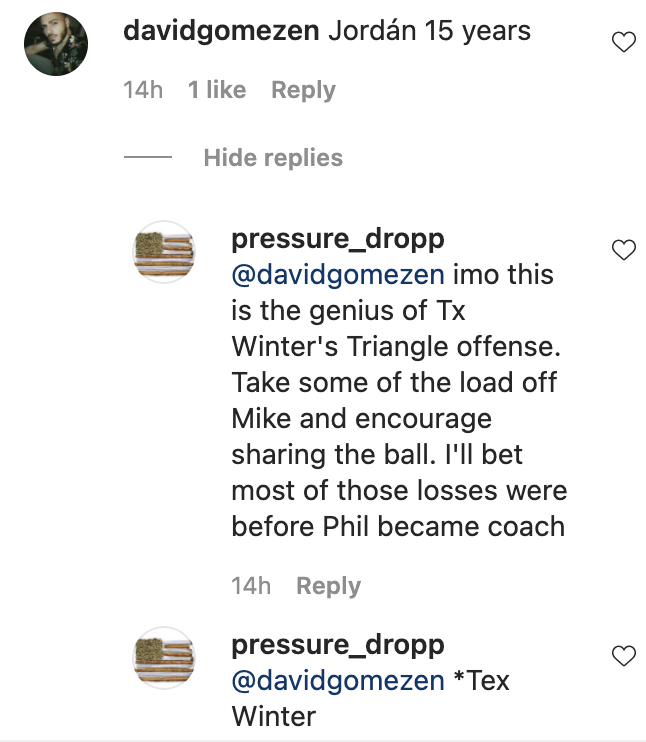Reply to pressure_dropp's Triangle offense comment

click(328, 586)
